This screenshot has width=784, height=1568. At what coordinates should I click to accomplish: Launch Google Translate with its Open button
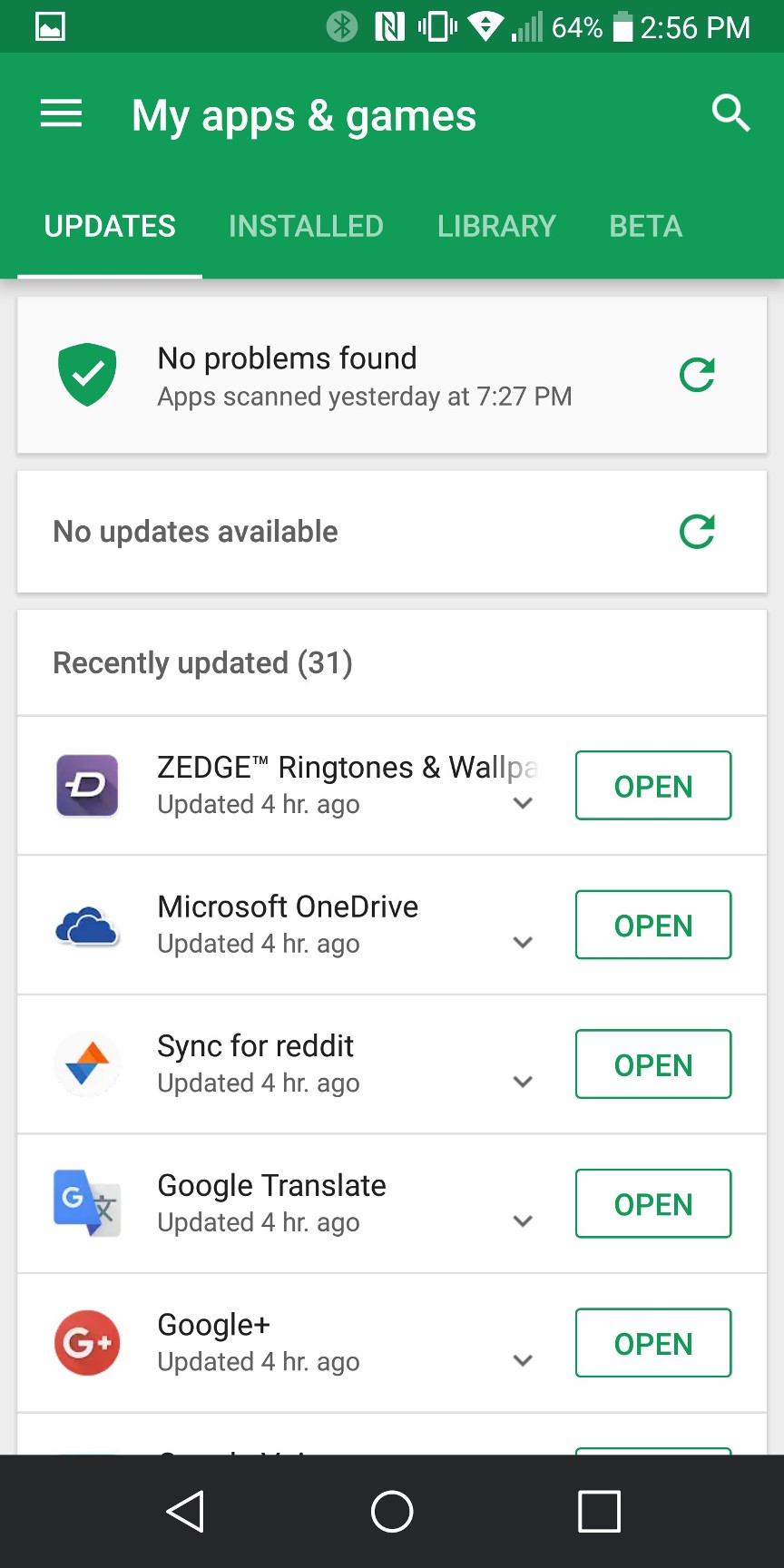pos(653,1204)
